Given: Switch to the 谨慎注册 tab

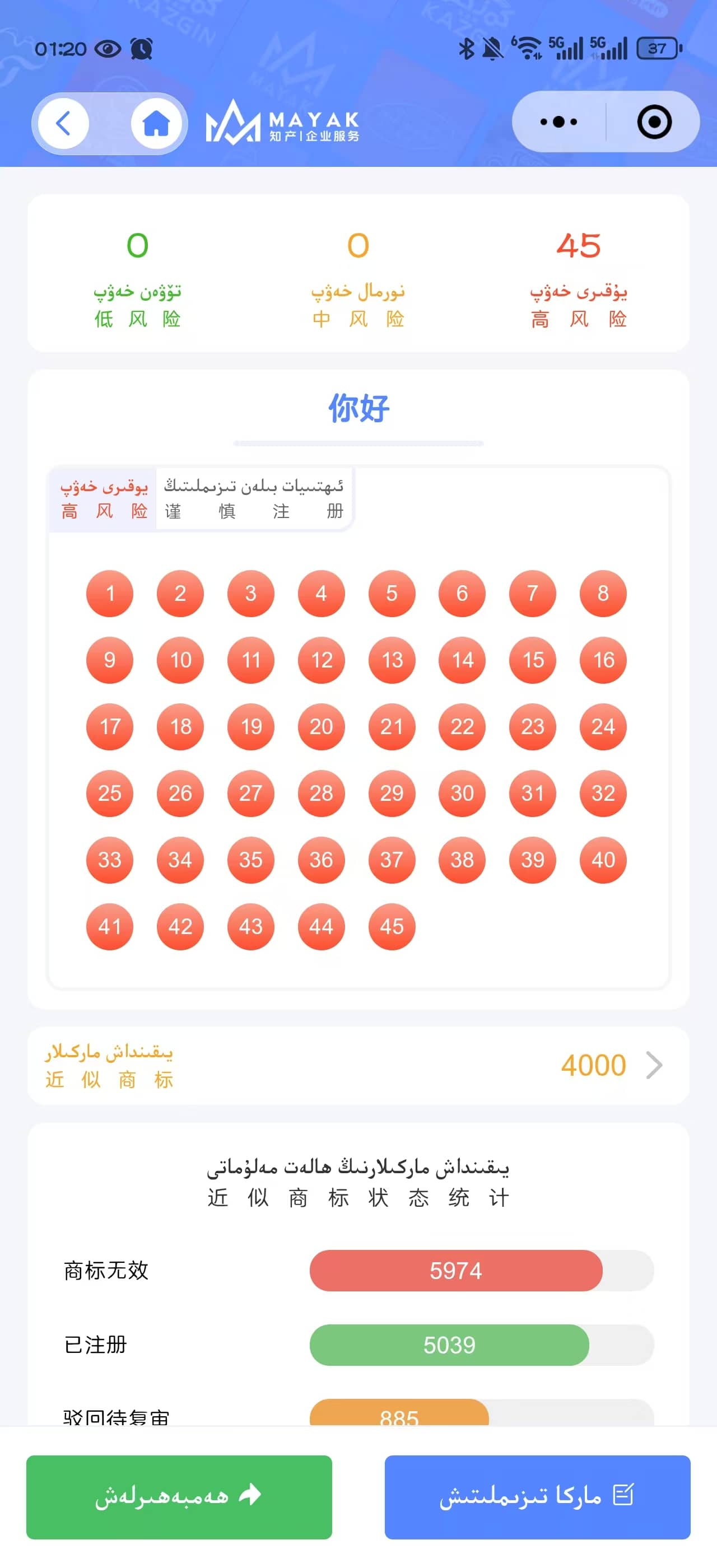Looking at the screenshot, I should coord(254,499).
